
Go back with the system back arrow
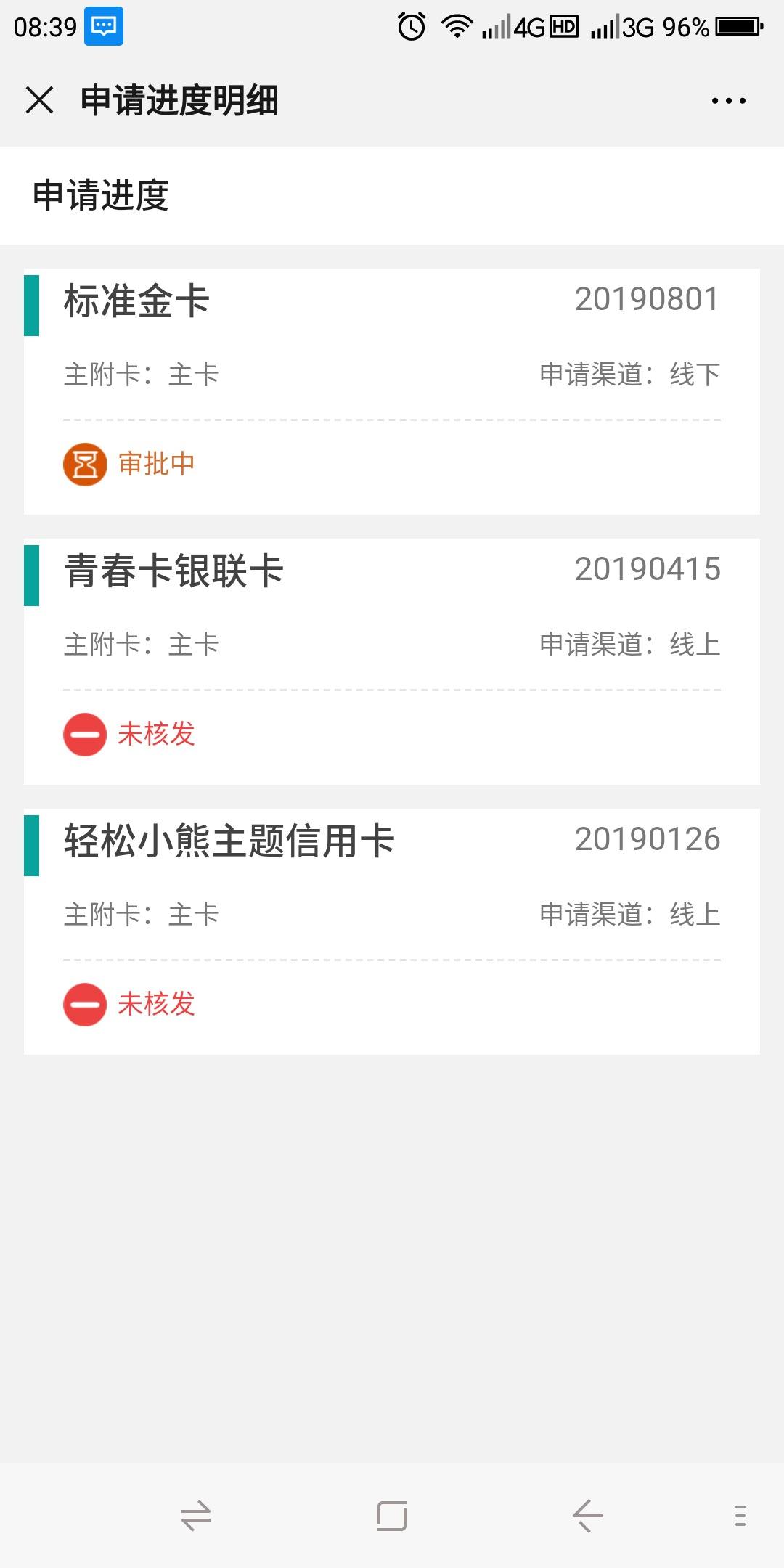[x=587, y=1516]
